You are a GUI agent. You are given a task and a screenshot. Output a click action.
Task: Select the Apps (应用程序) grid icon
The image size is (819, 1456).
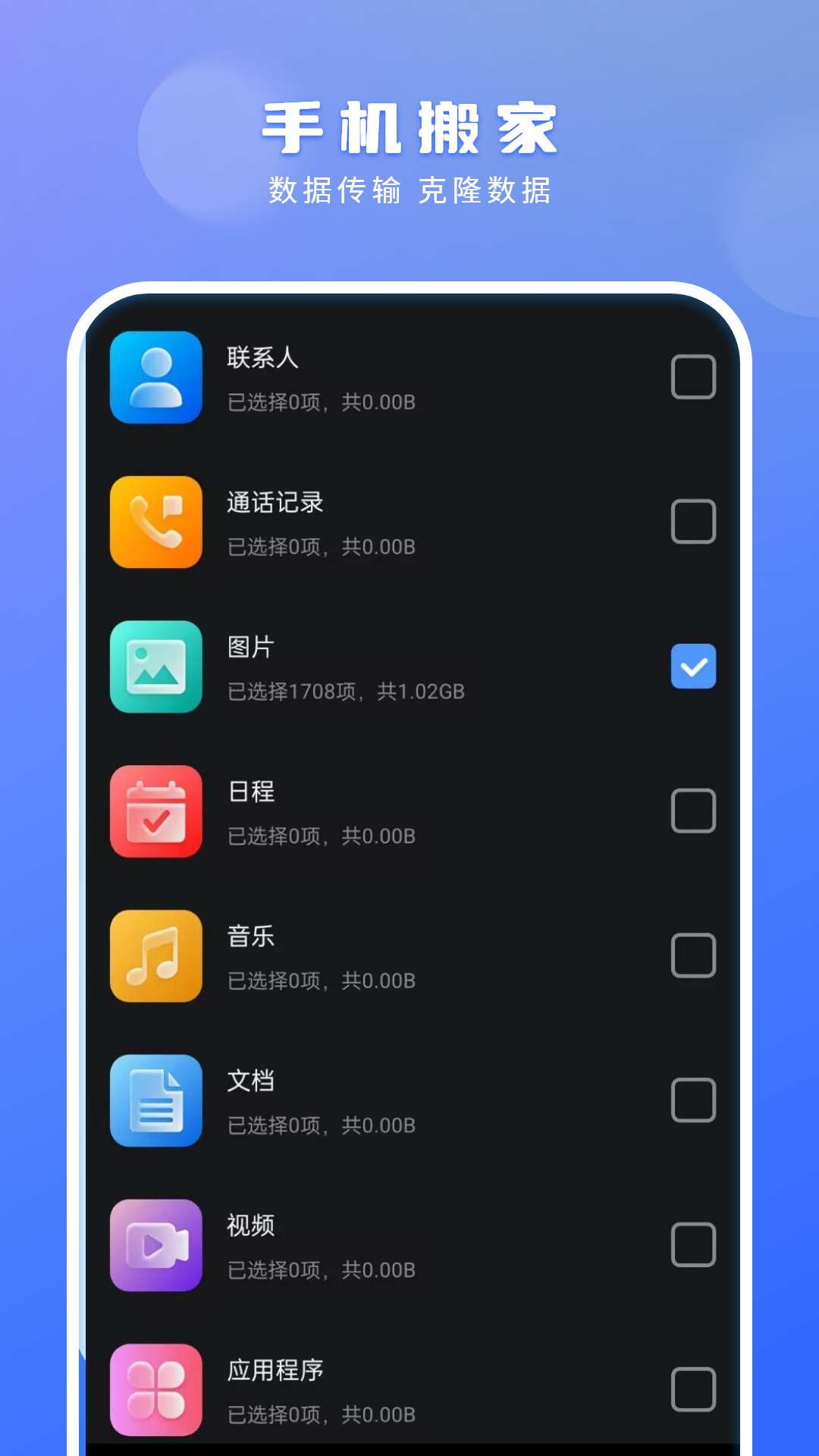pos(155,1390)
